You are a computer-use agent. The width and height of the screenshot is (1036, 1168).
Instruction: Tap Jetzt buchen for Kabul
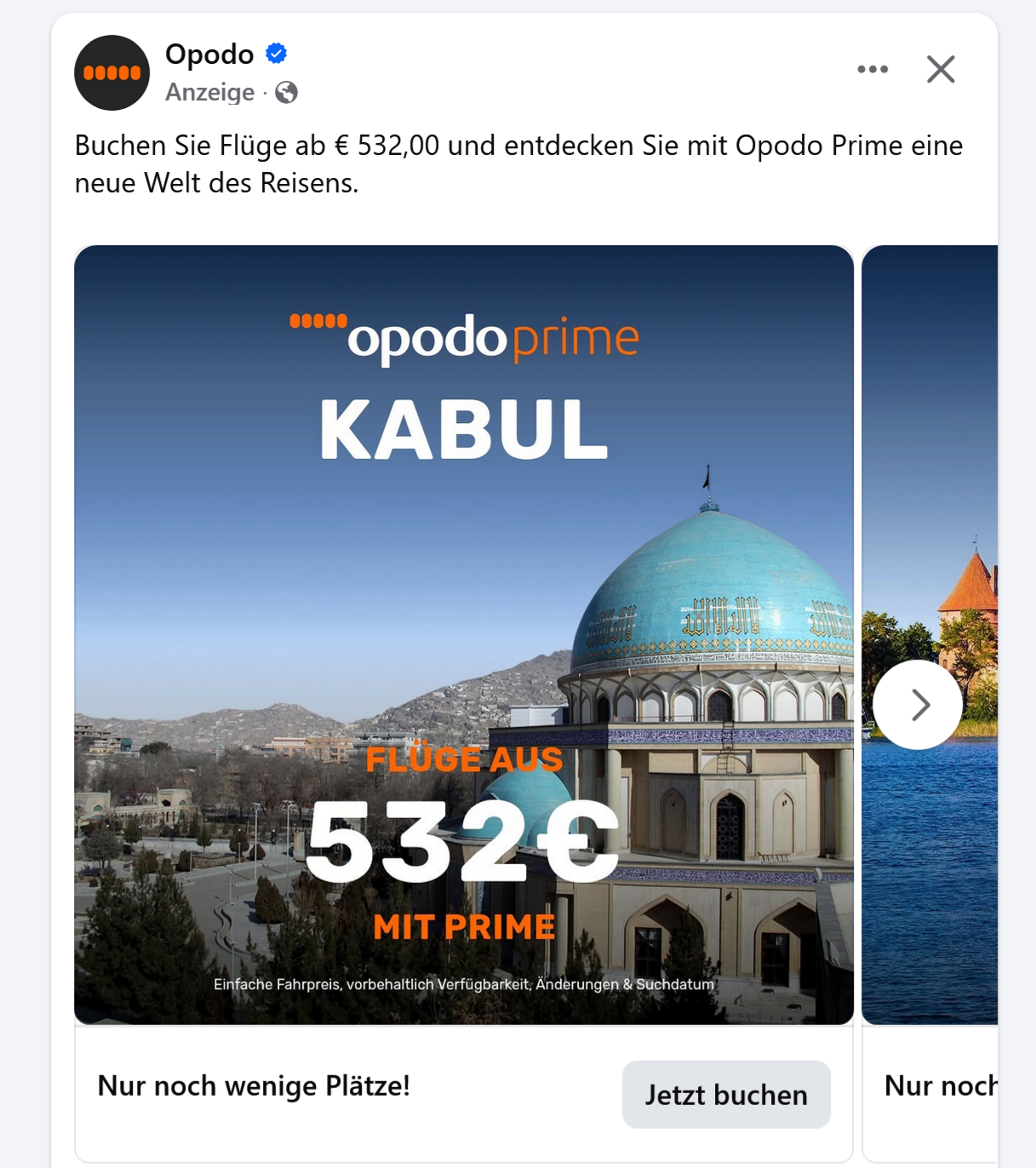pyautogui.click(x=726, y=1094)
